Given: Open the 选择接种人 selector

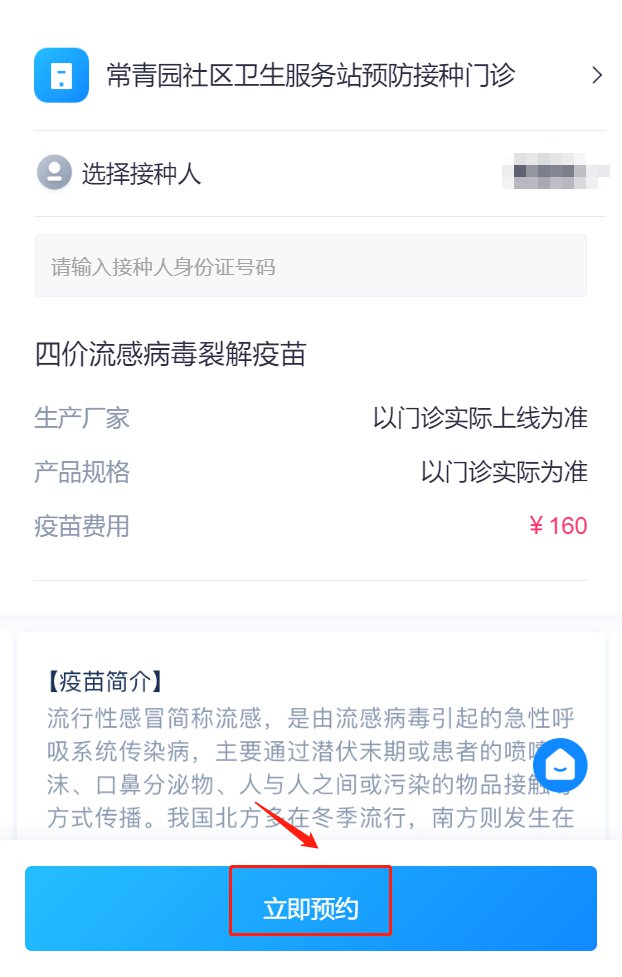Looking at the screenshot, I should [318, 174].
